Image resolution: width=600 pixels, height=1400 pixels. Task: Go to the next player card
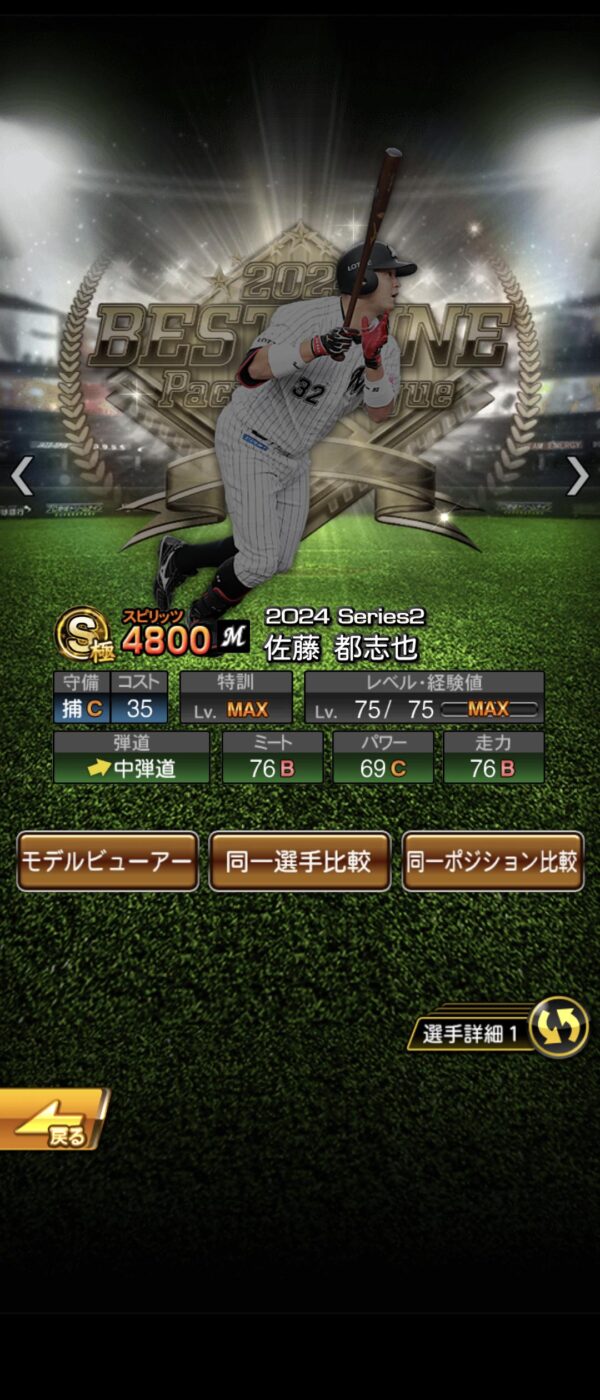pyautogui.click(x=577, y=477)
